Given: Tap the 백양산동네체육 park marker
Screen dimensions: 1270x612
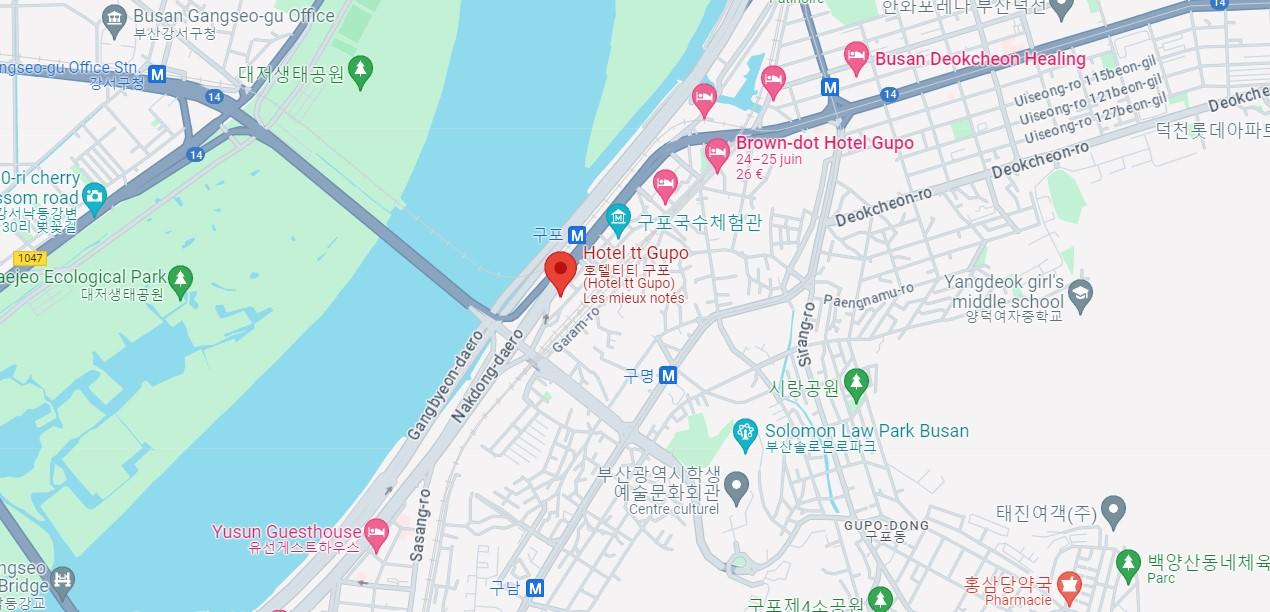Looking at the screenshot, I should coord(1128,563).
